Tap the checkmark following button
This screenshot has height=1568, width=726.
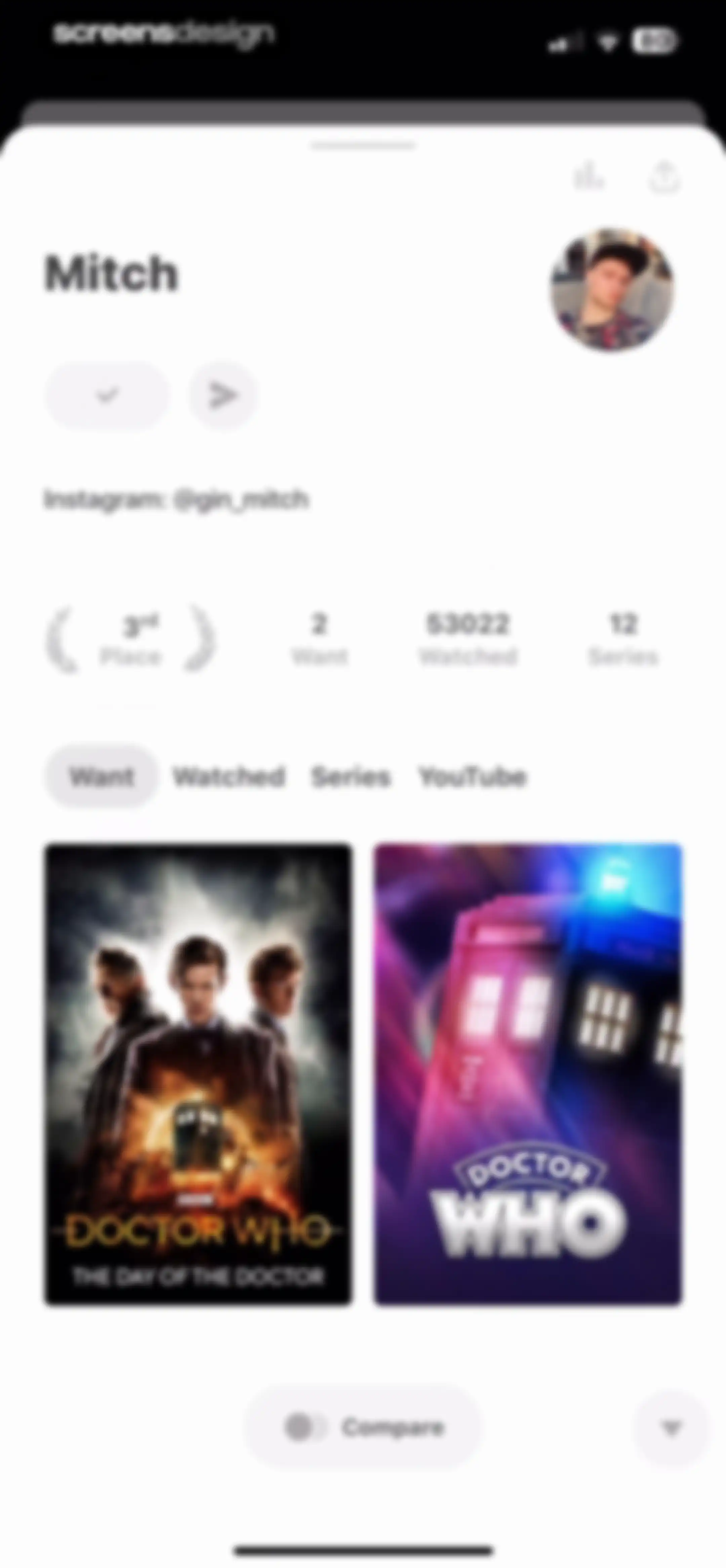click(107, 396)
